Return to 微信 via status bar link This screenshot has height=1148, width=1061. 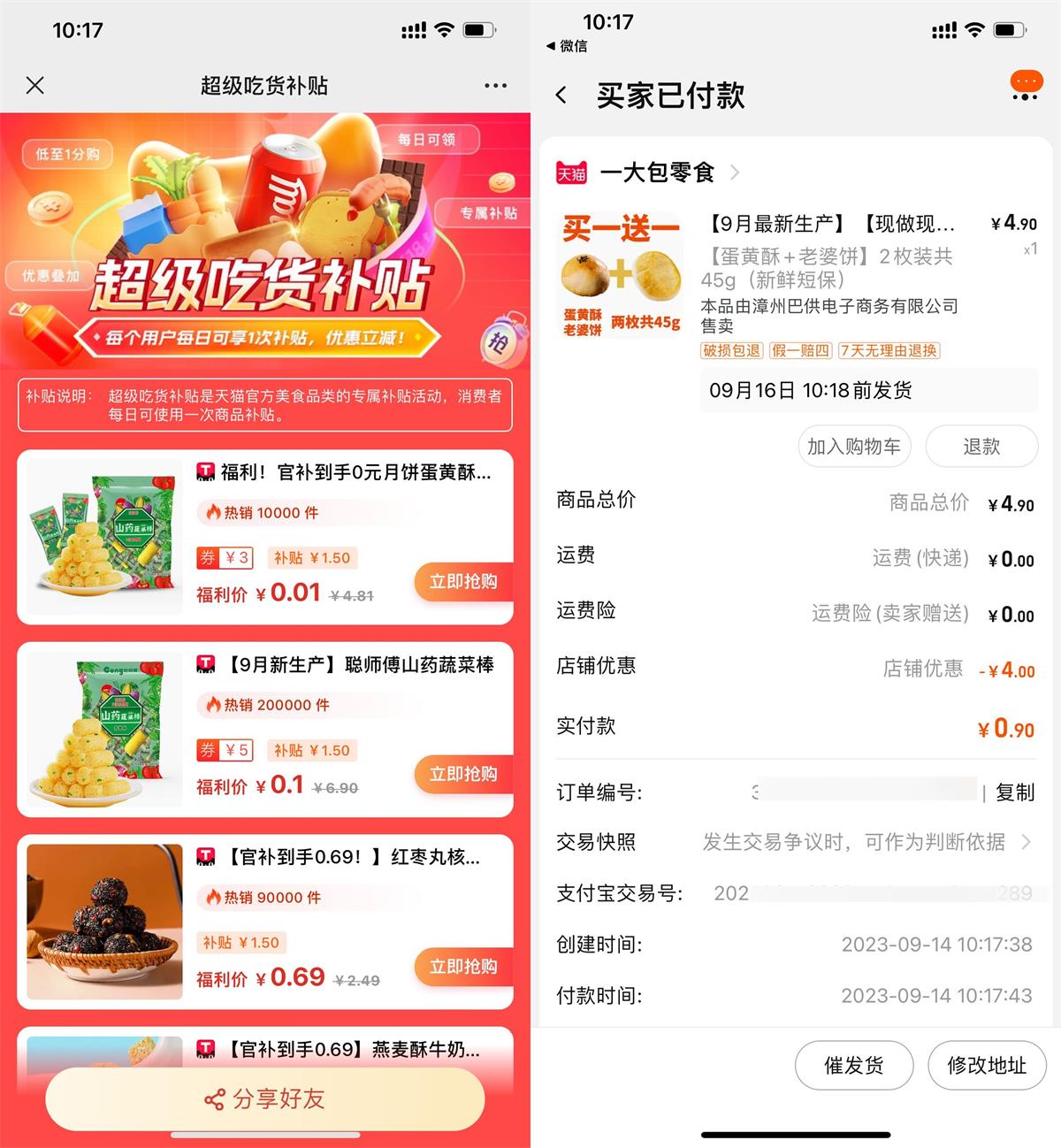click(568, 46)
